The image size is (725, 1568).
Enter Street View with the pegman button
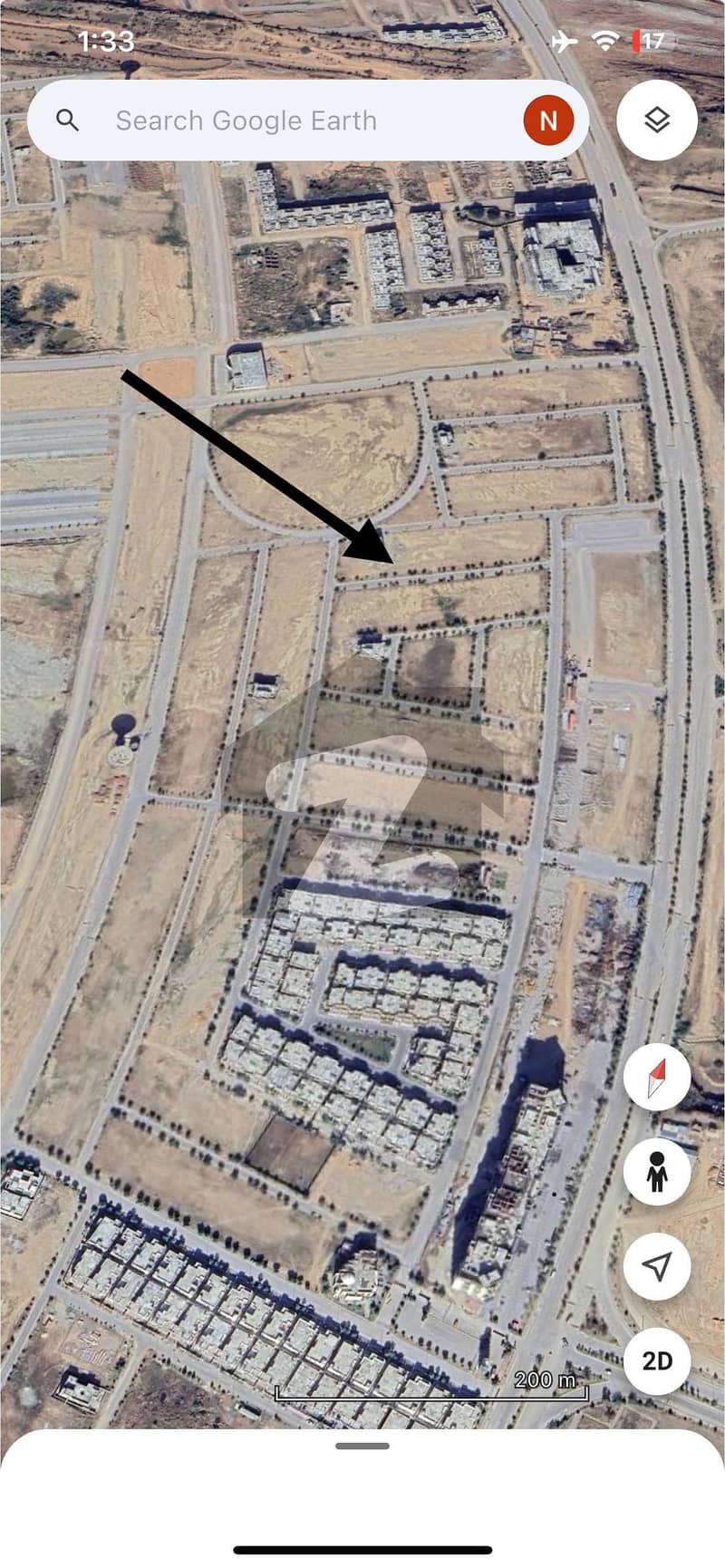[657, 1172]
